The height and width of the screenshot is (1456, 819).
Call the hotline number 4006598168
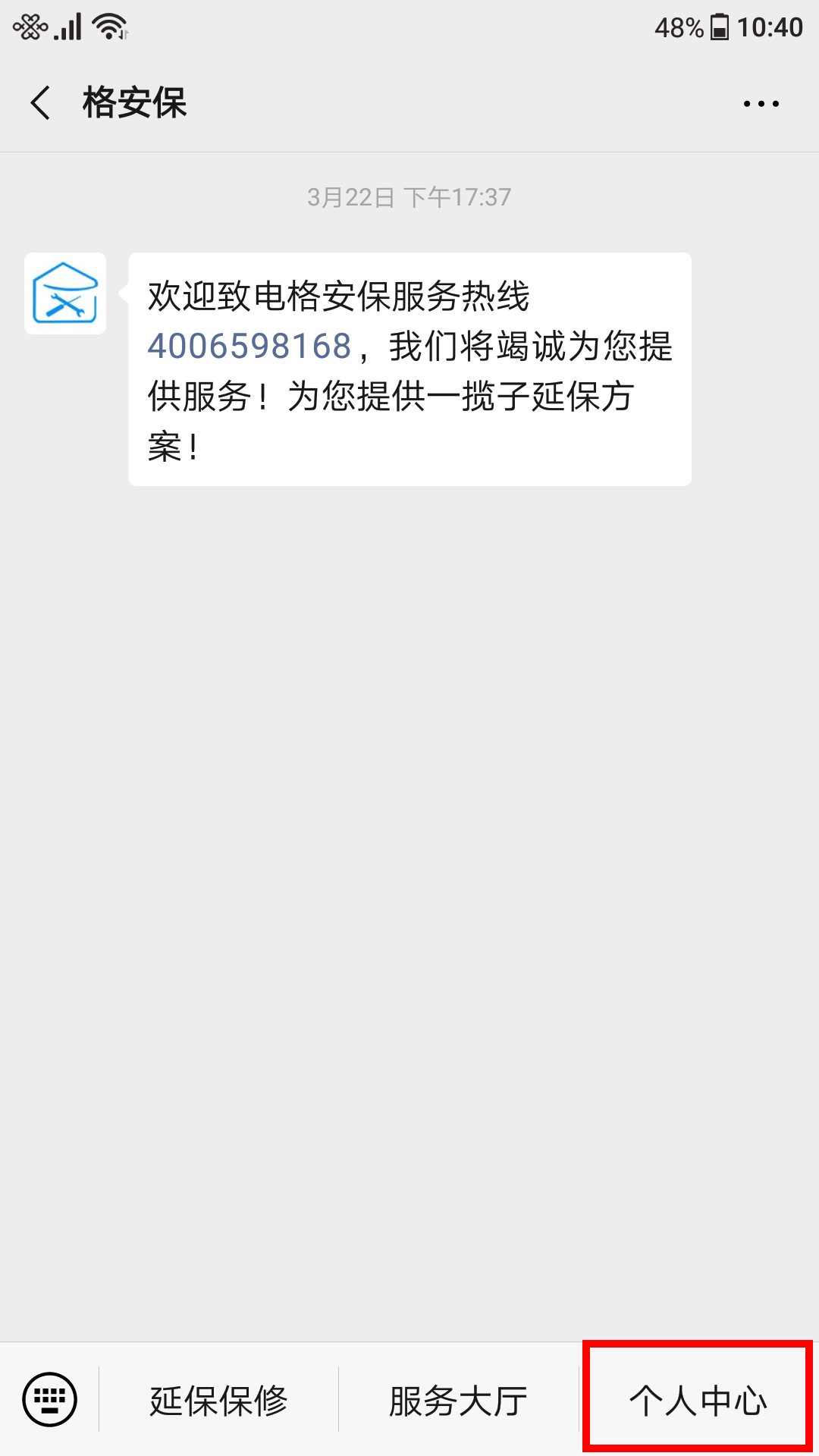(249, 346)
